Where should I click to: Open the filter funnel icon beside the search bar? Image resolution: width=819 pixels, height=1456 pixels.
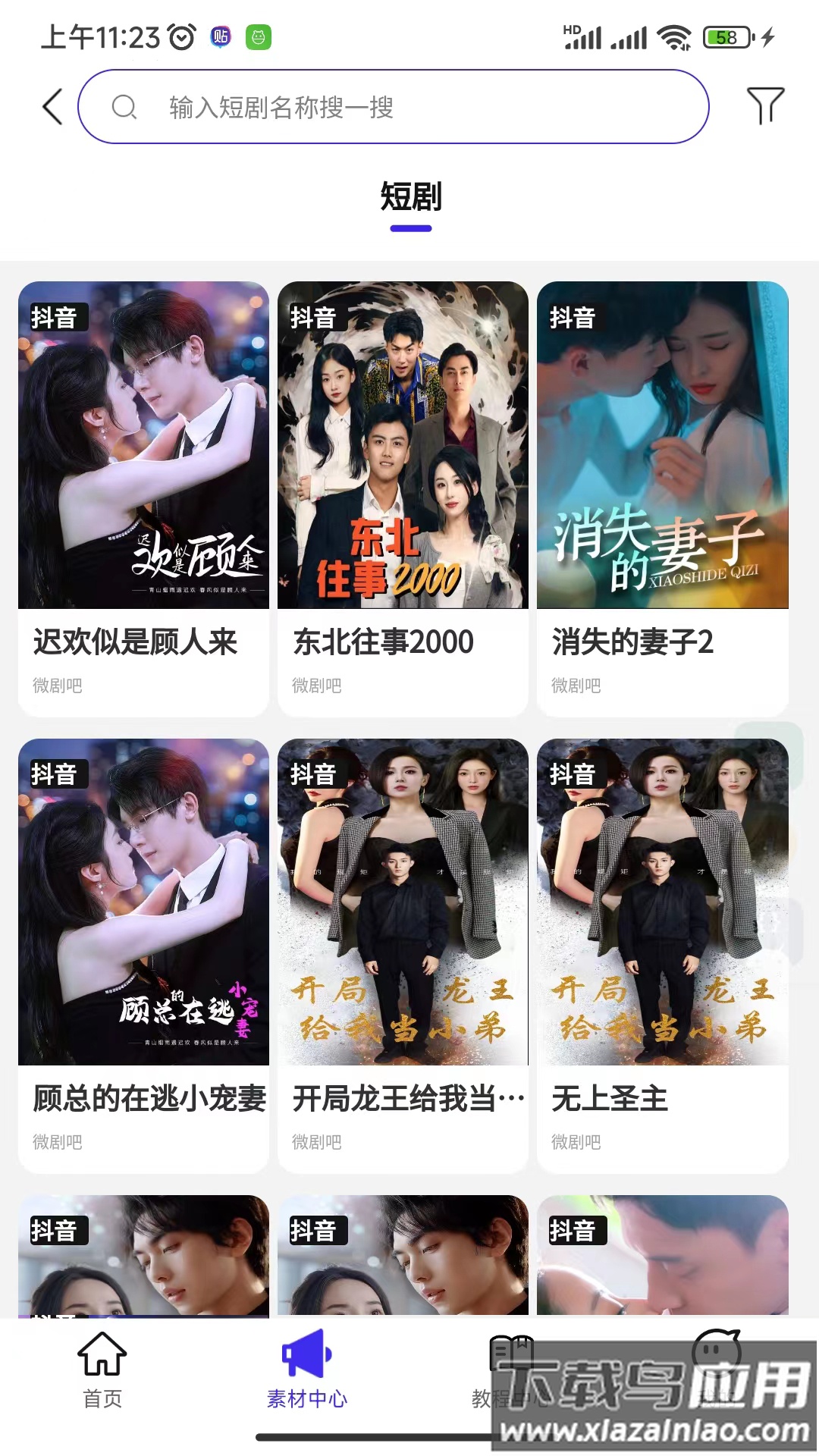(764, 105)
